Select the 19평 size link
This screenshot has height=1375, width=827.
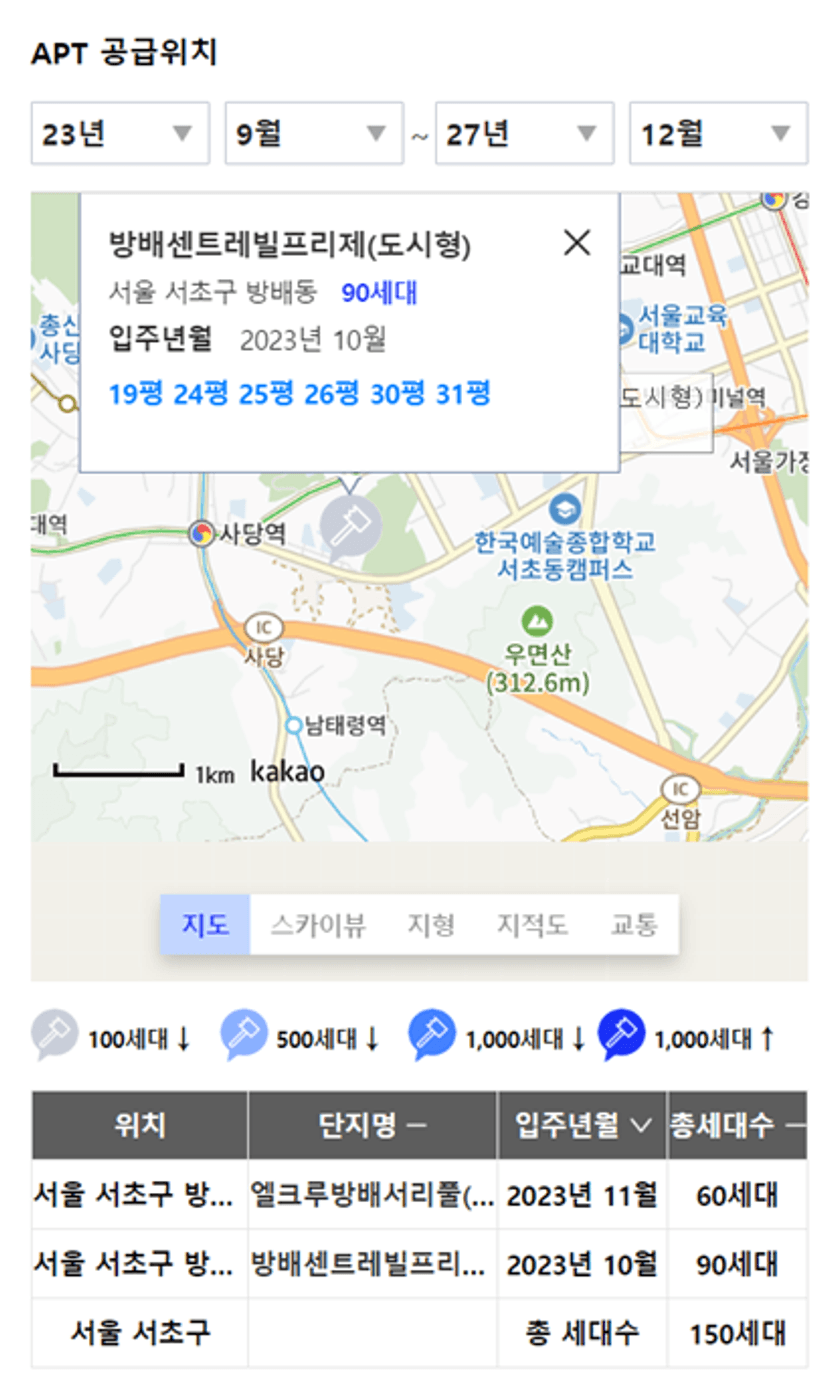point(138,394)
